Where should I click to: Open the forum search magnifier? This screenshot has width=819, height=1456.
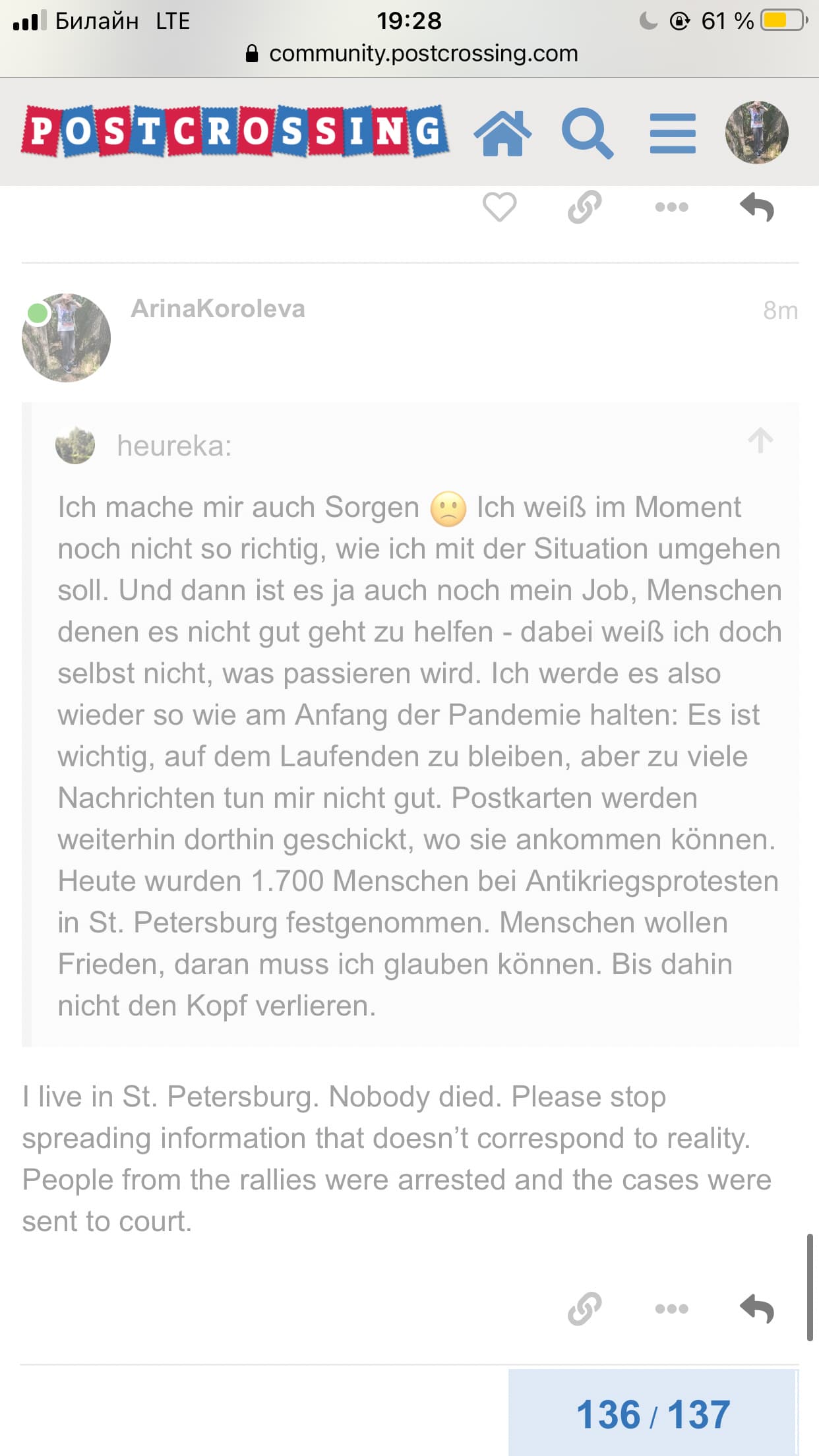pyautogui.click(x=587, y=134)
